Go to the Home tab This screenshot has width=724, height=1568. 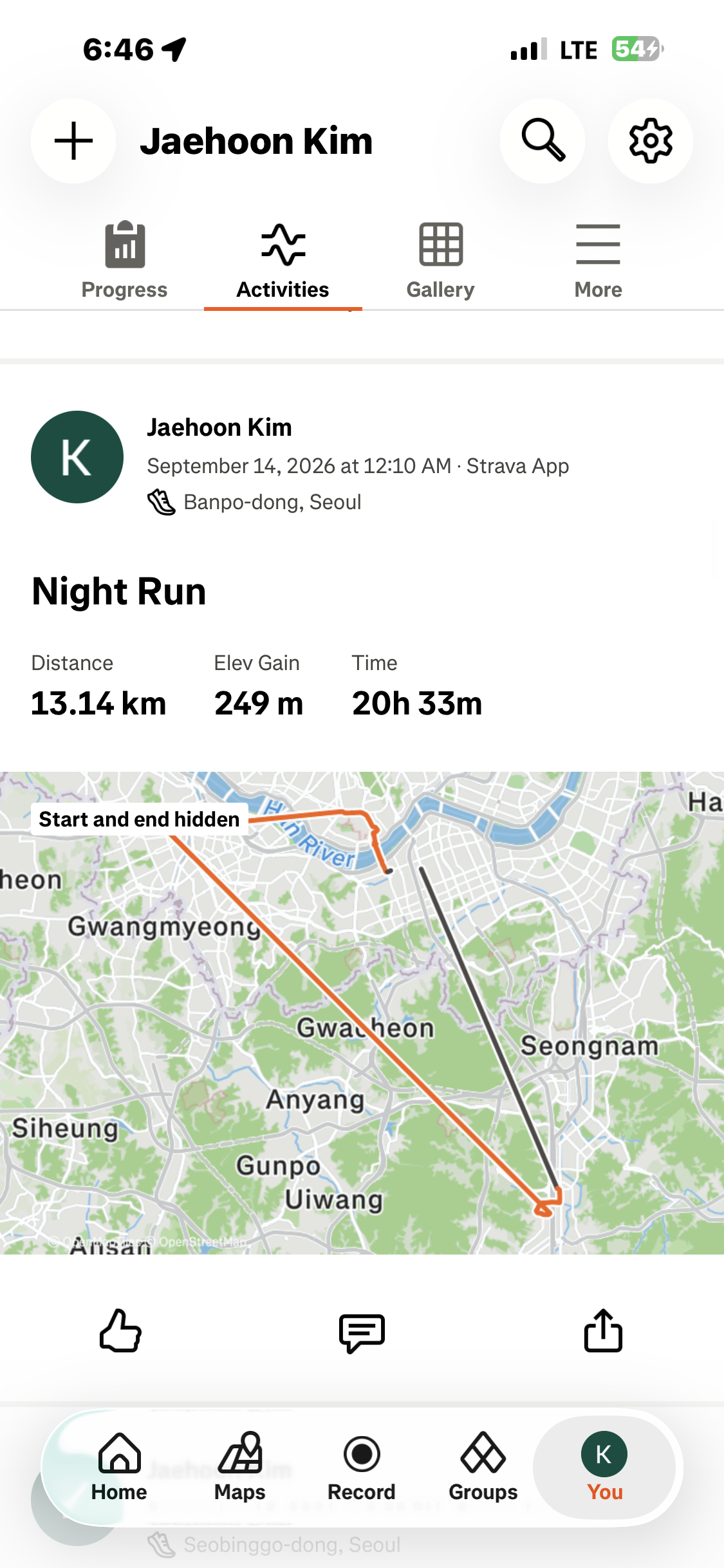pyautogui.click(x=119, y=1468)
